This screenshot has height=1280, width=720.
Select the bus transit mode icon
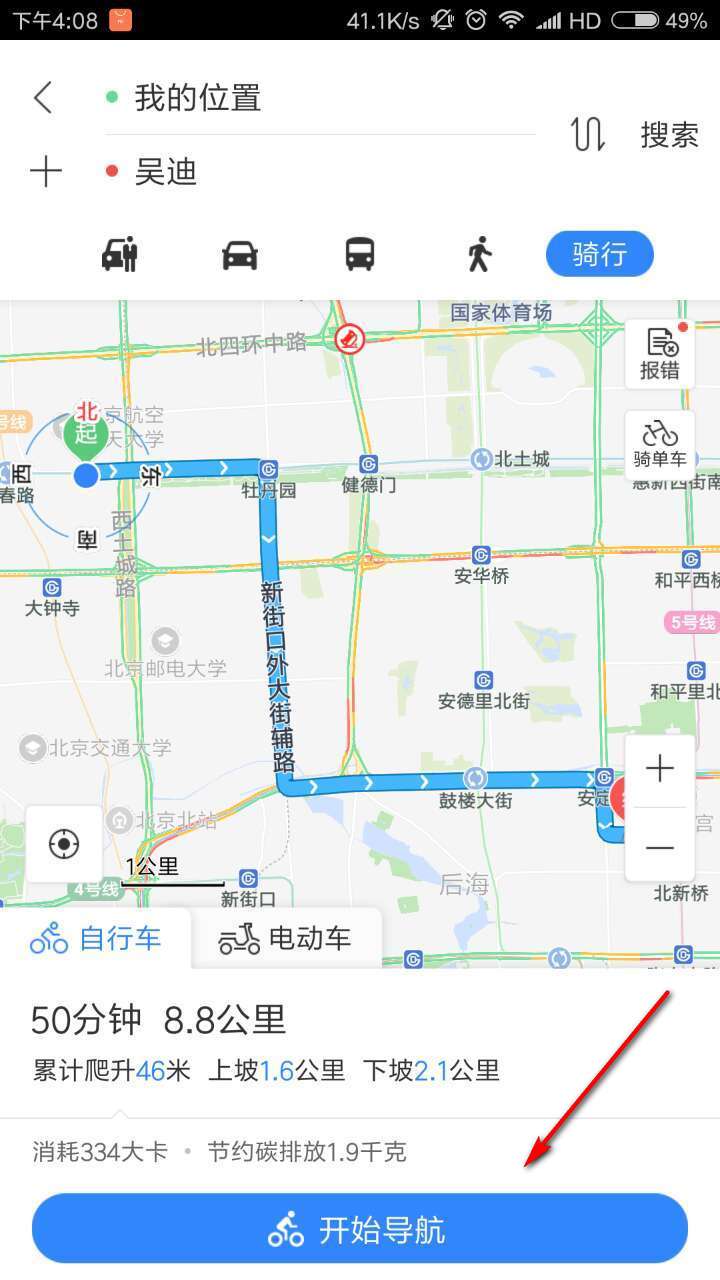[x=360, y=254]
